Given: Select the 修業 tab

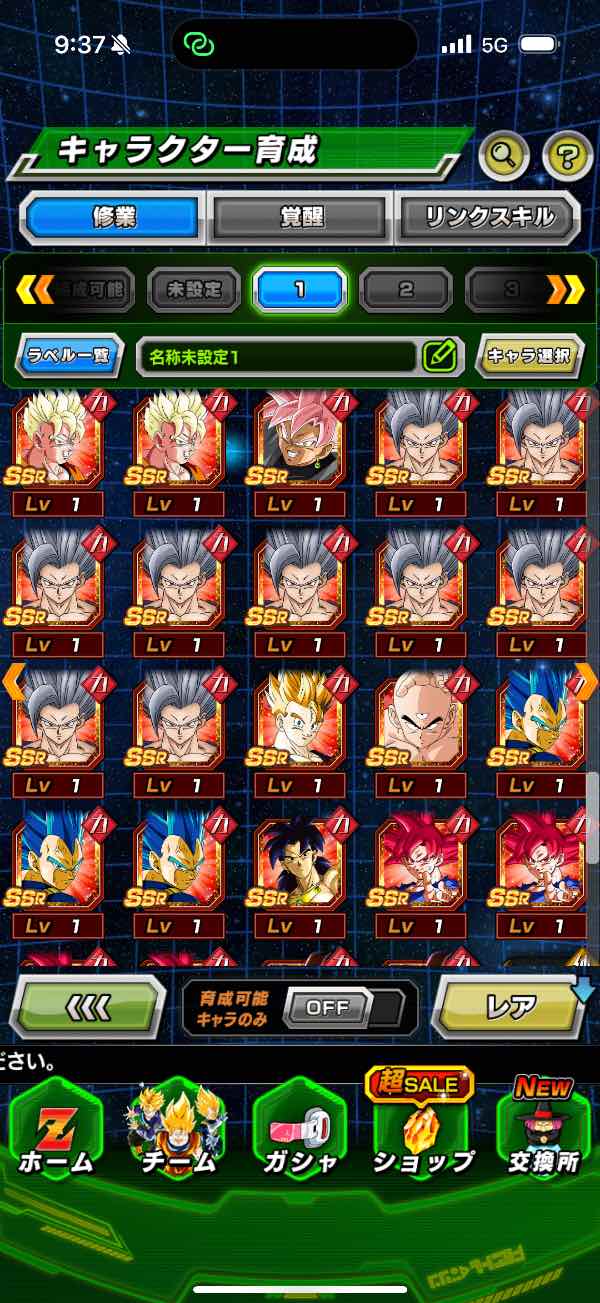Looking at the screenshot, I should 112,216.
